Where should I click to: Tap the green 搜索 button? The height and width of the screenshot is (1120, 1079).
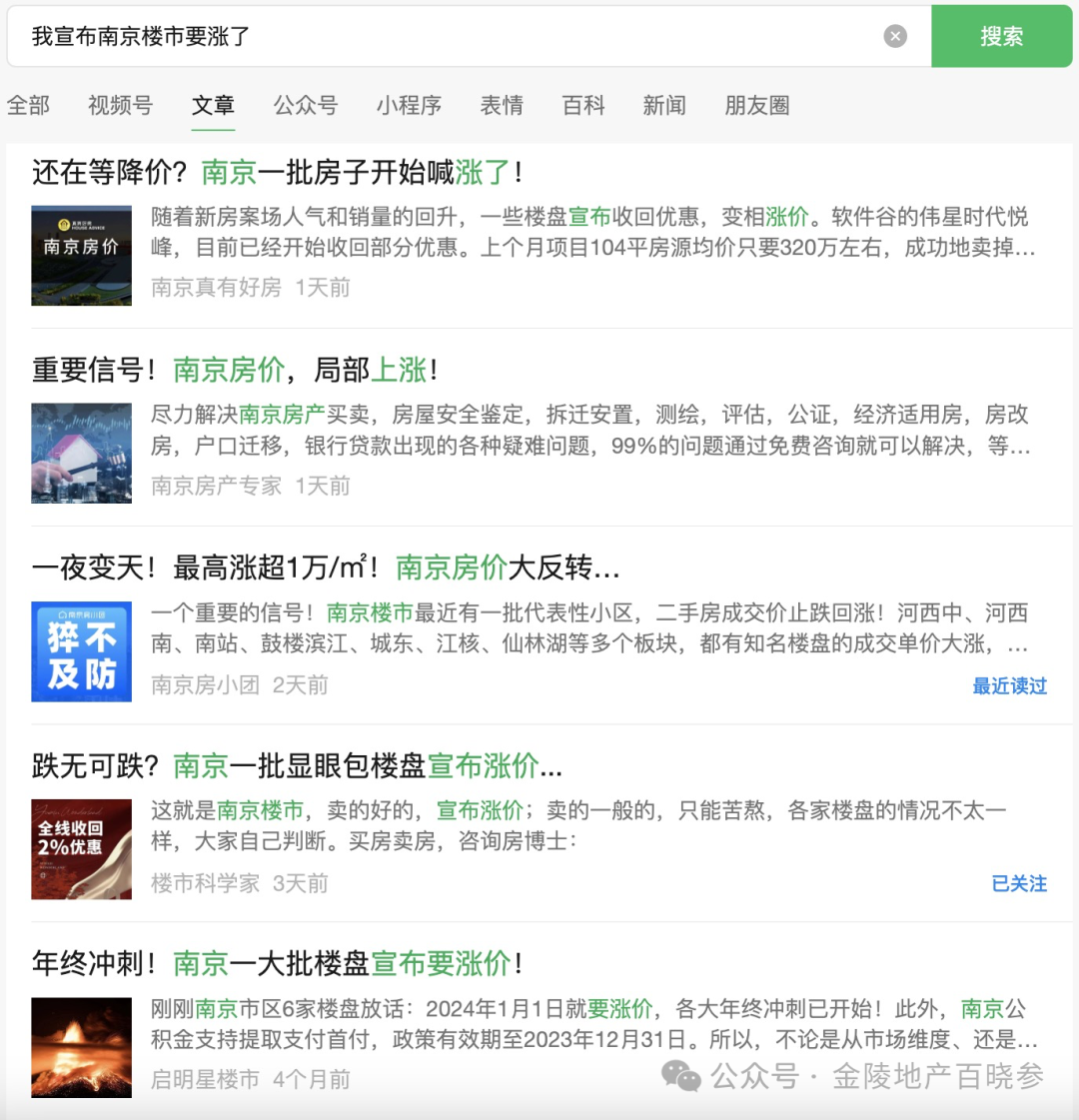click(x=1001, y=37)
